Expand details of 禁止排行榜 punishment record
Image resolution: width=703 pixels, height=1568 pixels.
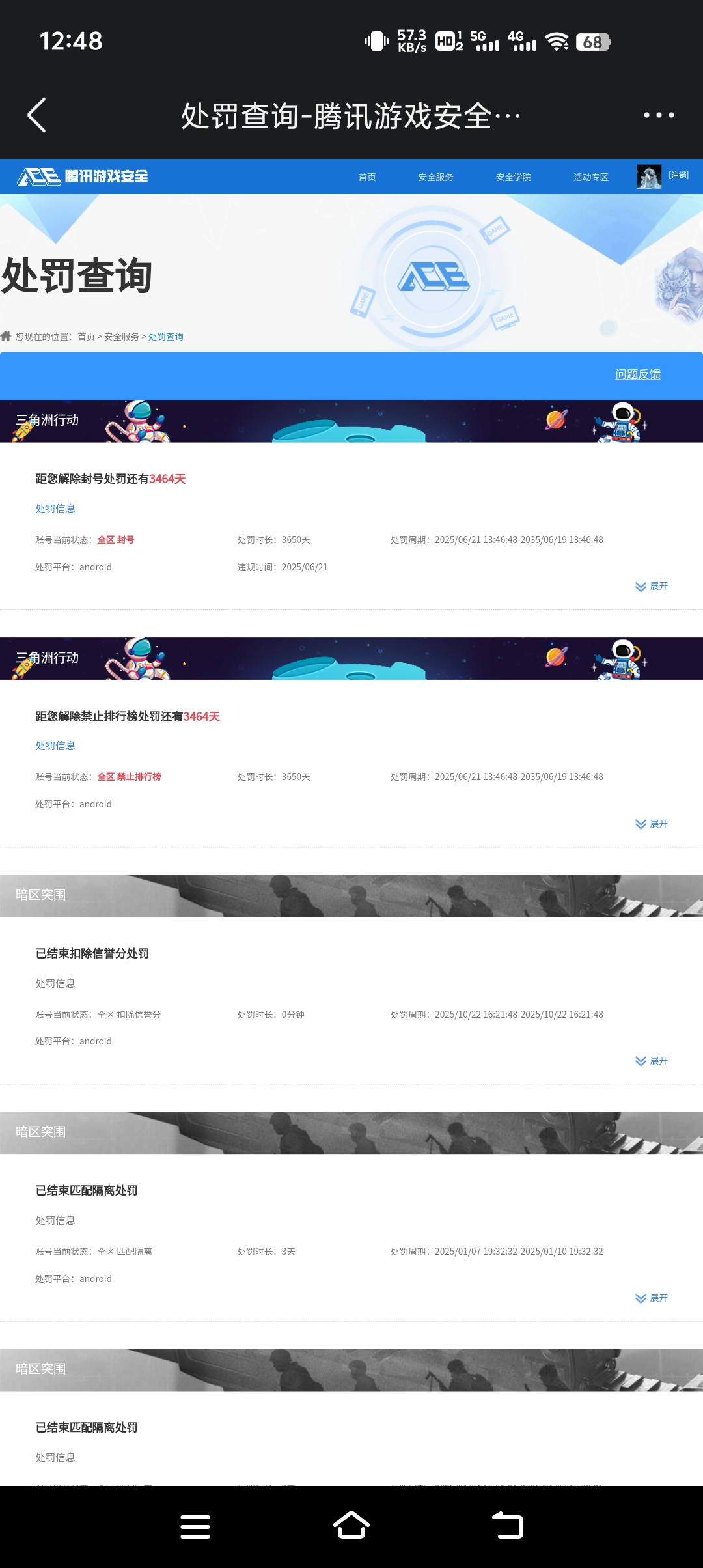(x=651, y=823)
